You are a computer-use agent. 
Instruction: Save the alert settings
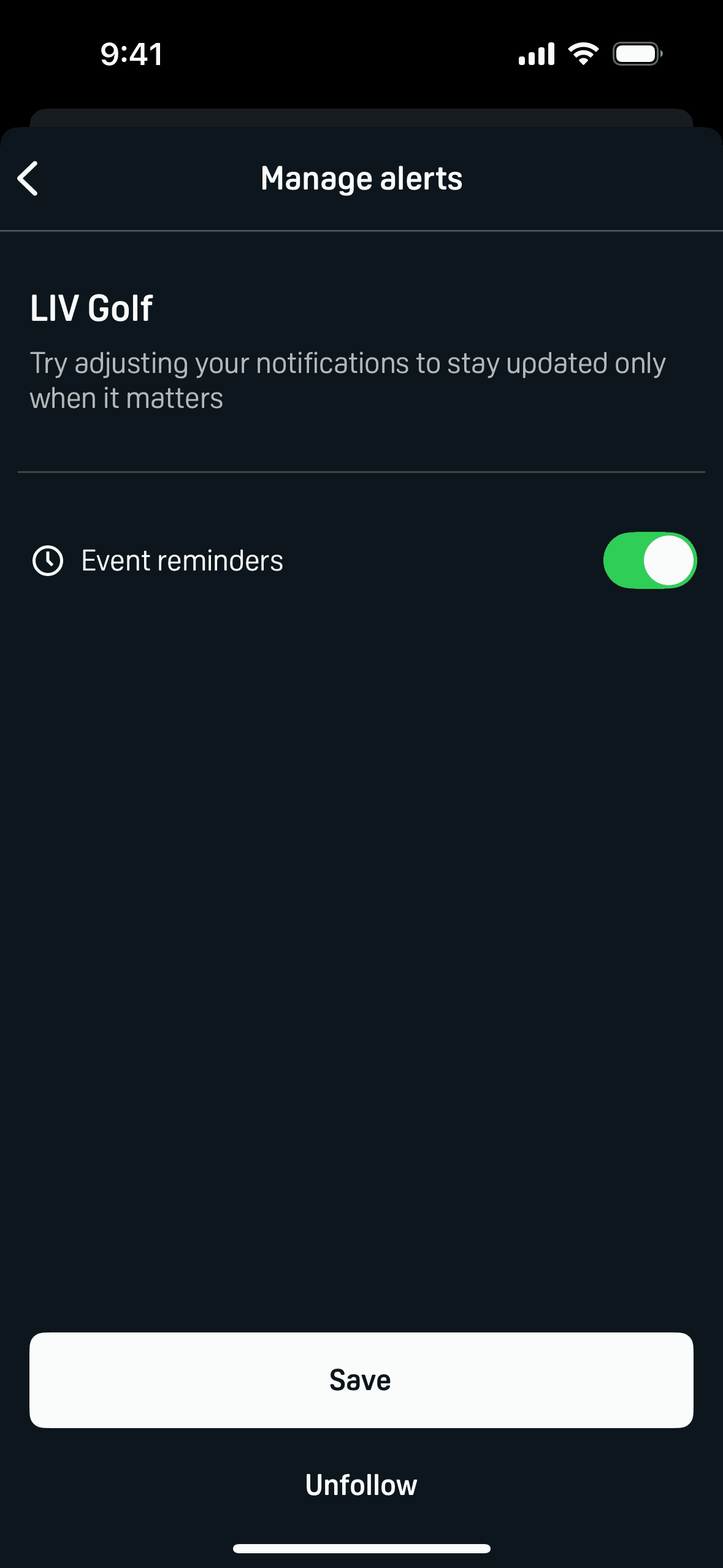click(361, 1380)
